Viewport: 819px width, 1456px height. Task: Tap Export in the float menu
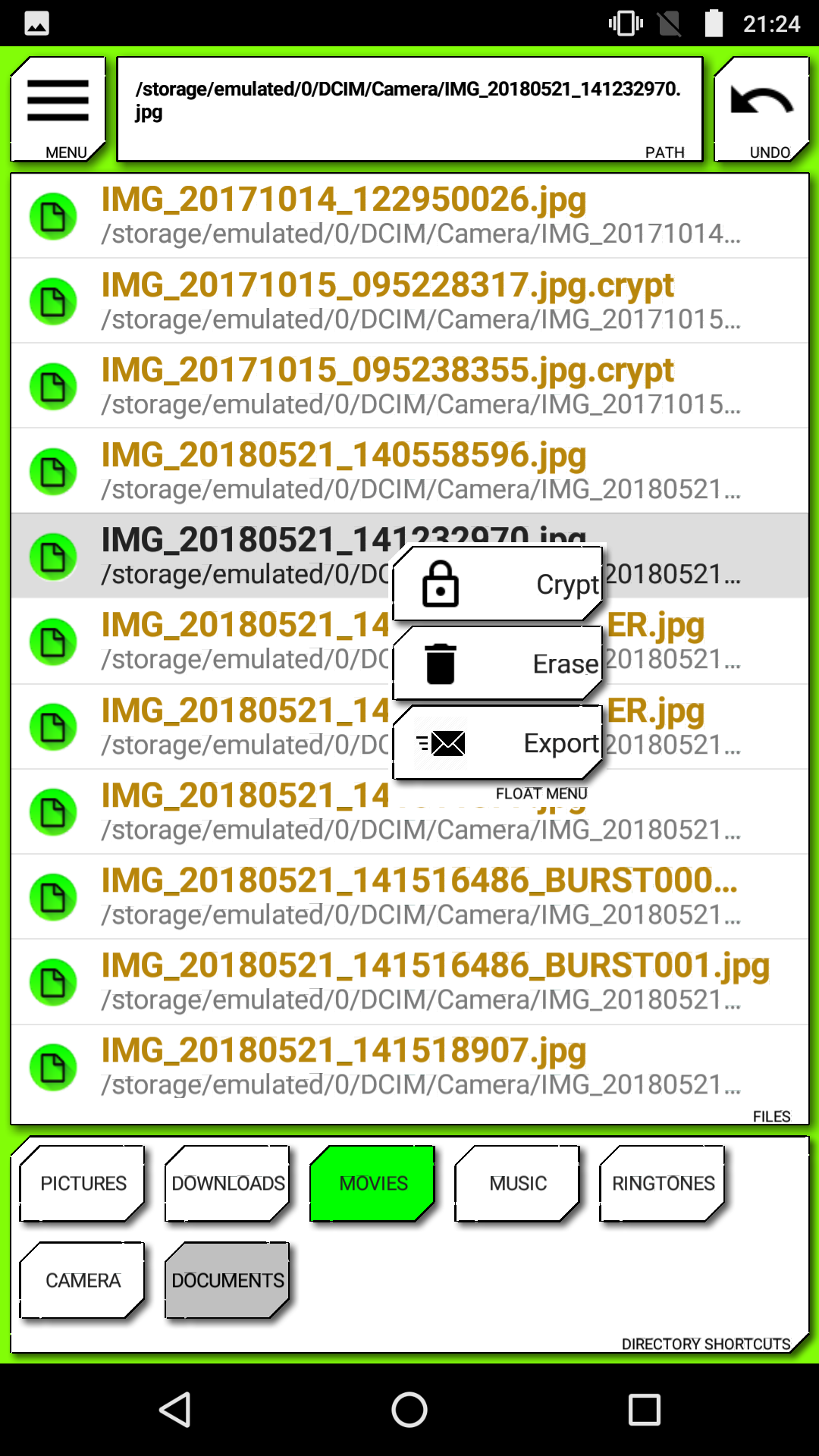497,743
